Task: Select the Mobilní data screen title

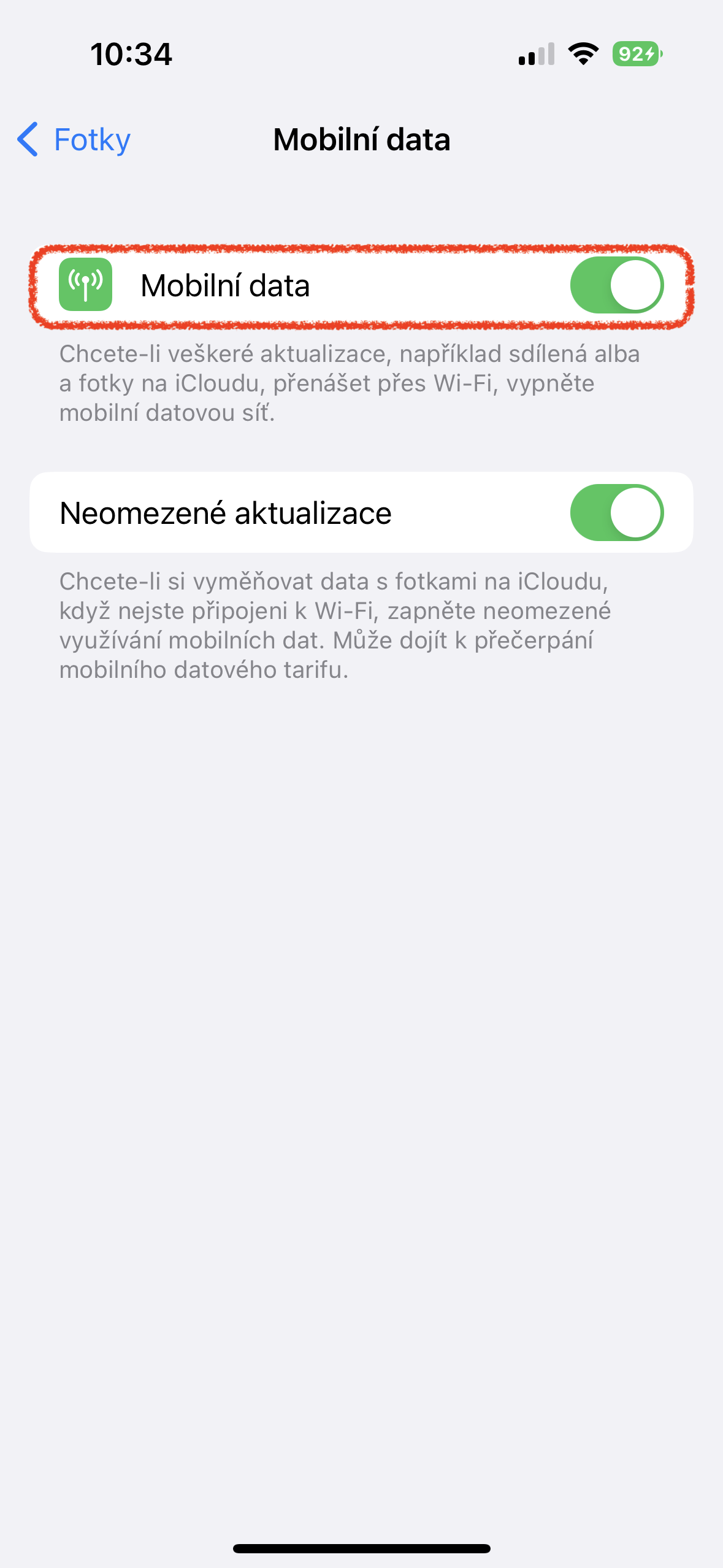Action: coord(362,140)
